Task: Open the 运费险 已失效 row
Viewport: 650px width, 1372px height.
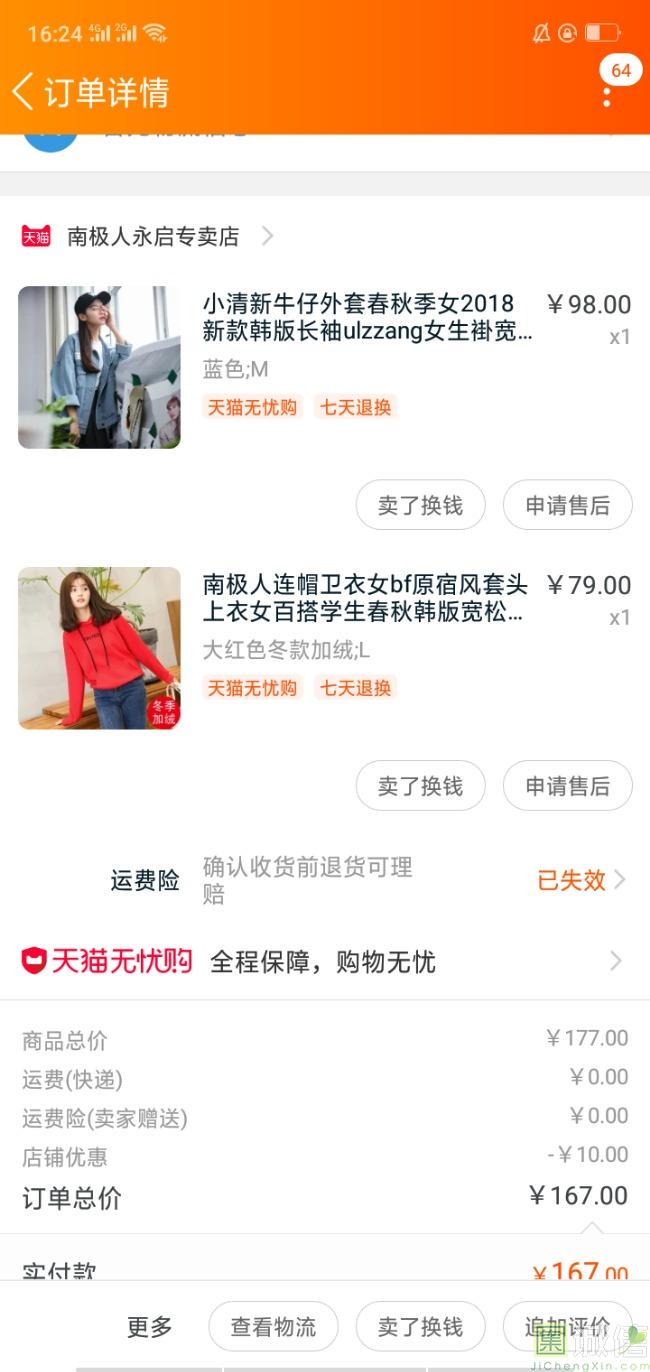Action: point(580,880)
